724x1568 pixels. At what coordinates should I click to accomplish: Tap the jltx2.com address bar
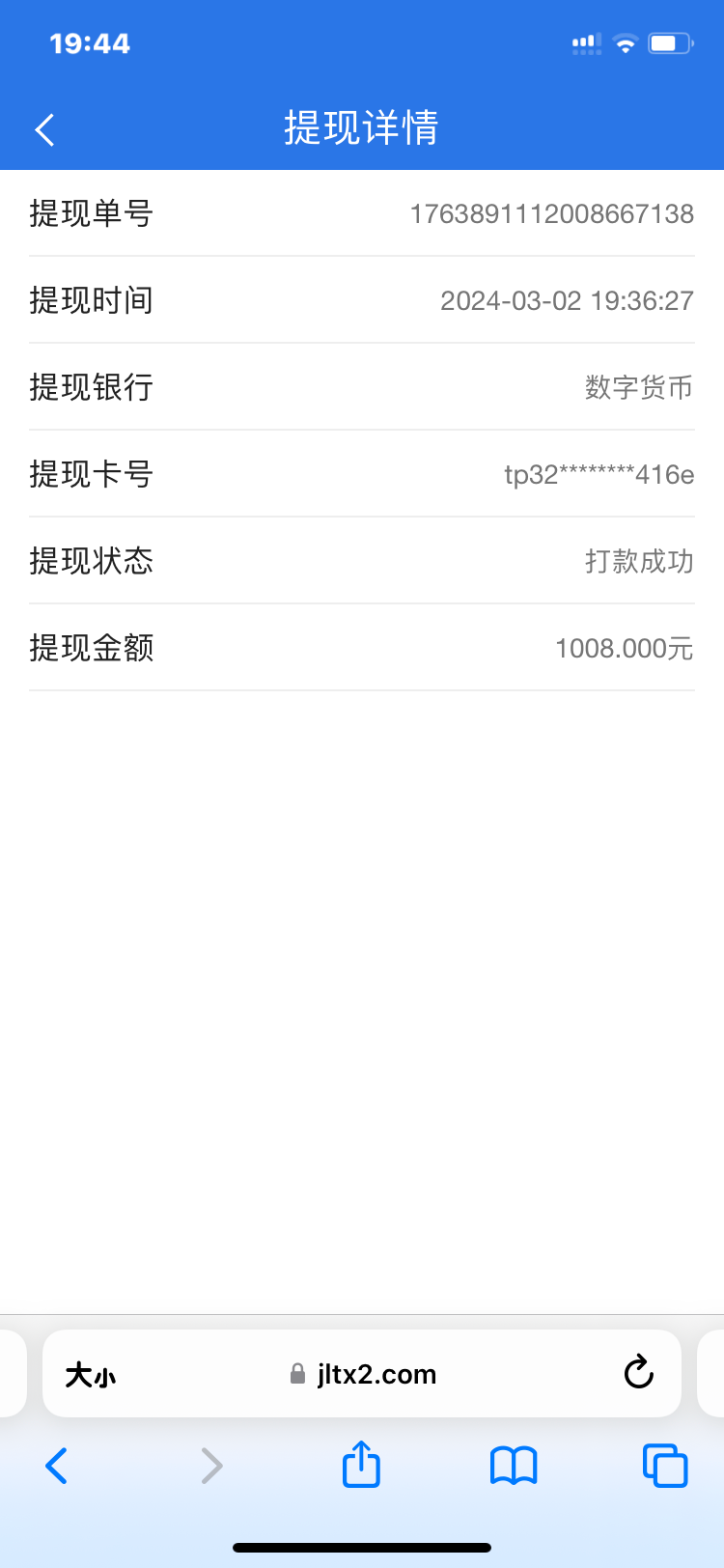point(365,1374)
